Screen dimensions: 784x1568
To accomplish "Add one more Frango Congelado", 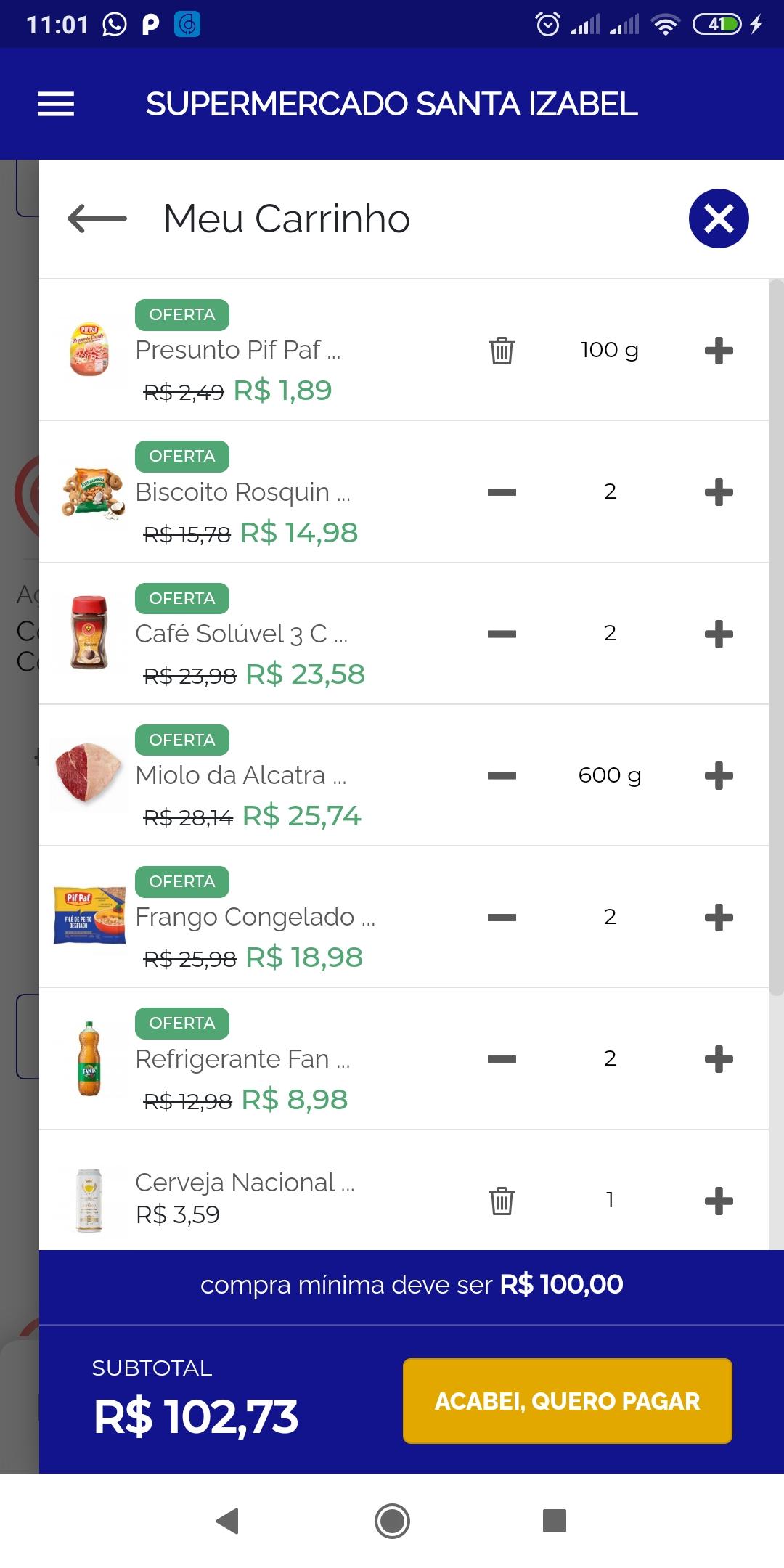I will click(x=719, y=917).
